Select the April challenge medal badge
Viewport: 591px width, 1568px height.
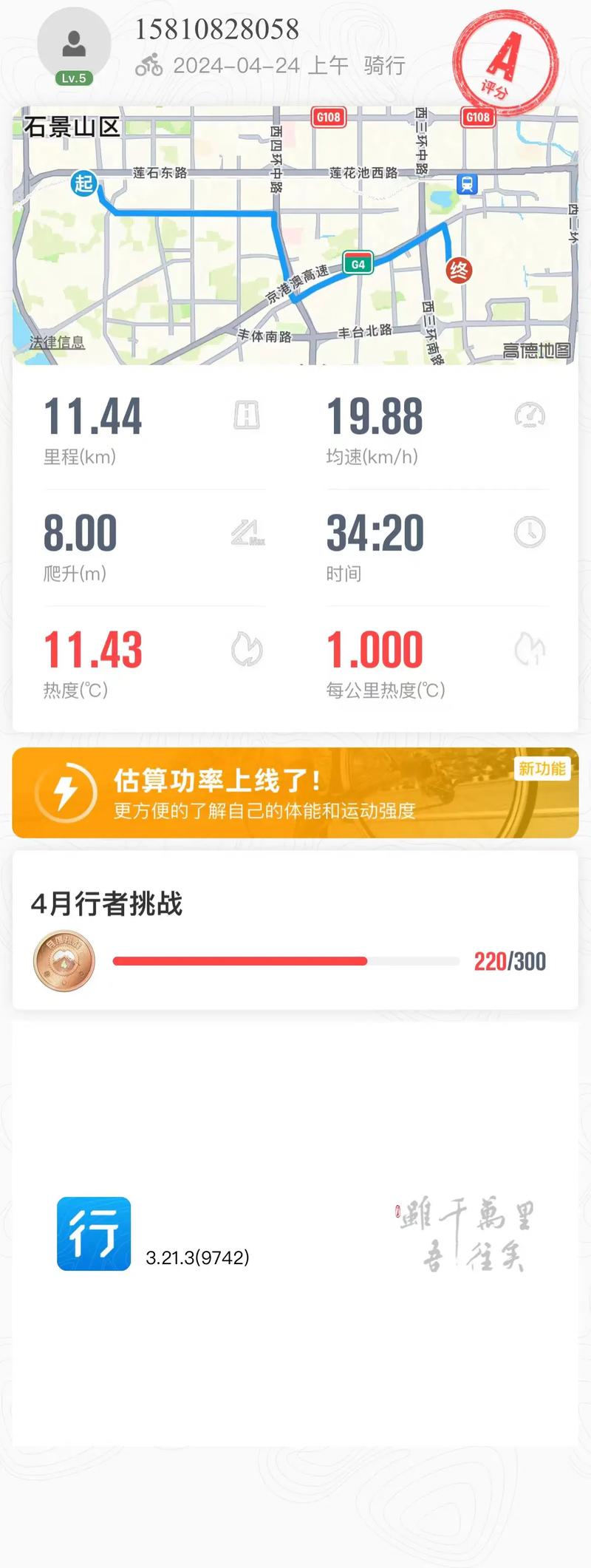click(64, 961)
